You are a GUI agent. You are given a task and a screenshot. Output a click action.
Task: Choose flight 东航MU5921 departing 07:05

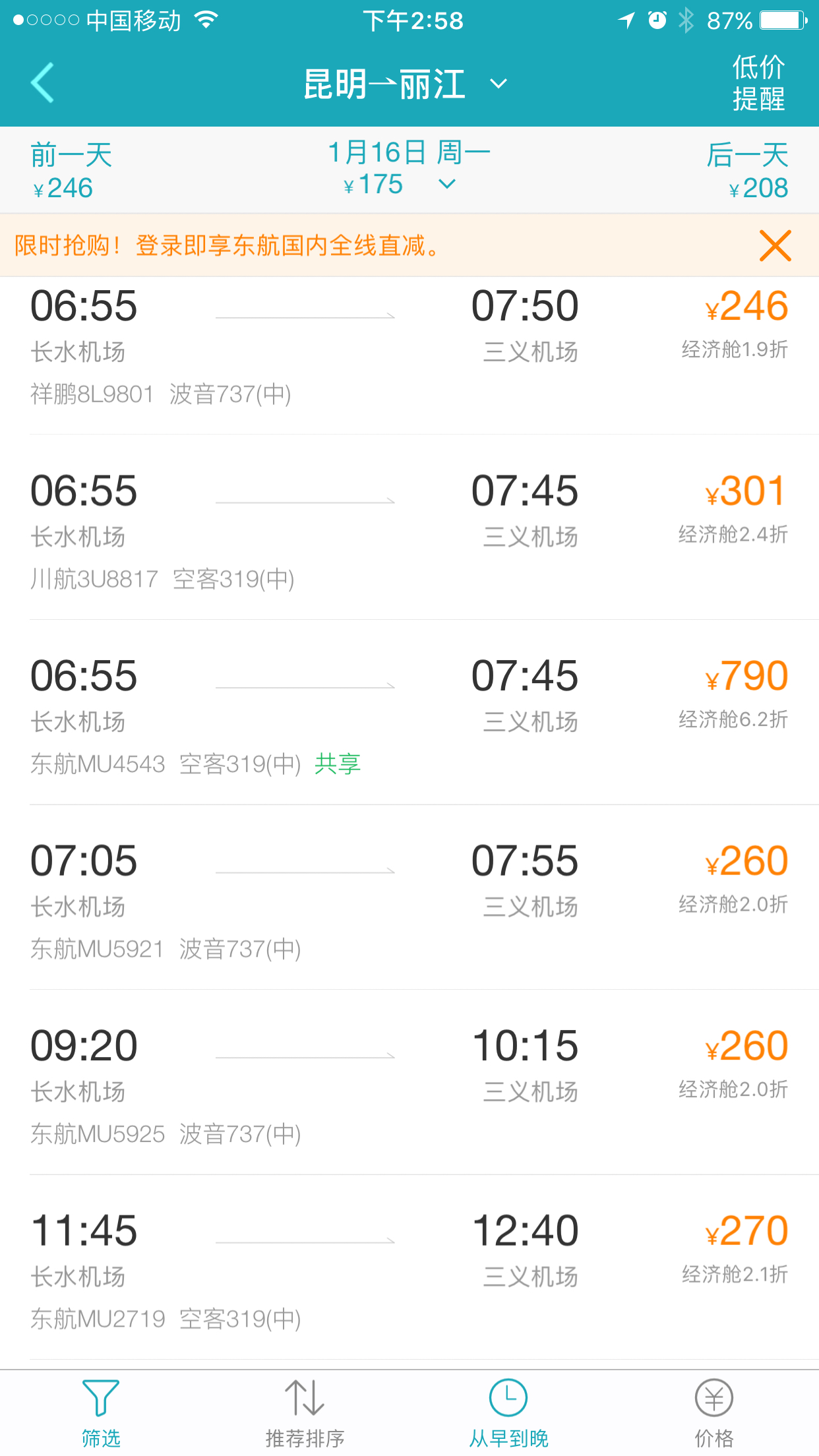point(409,903)
